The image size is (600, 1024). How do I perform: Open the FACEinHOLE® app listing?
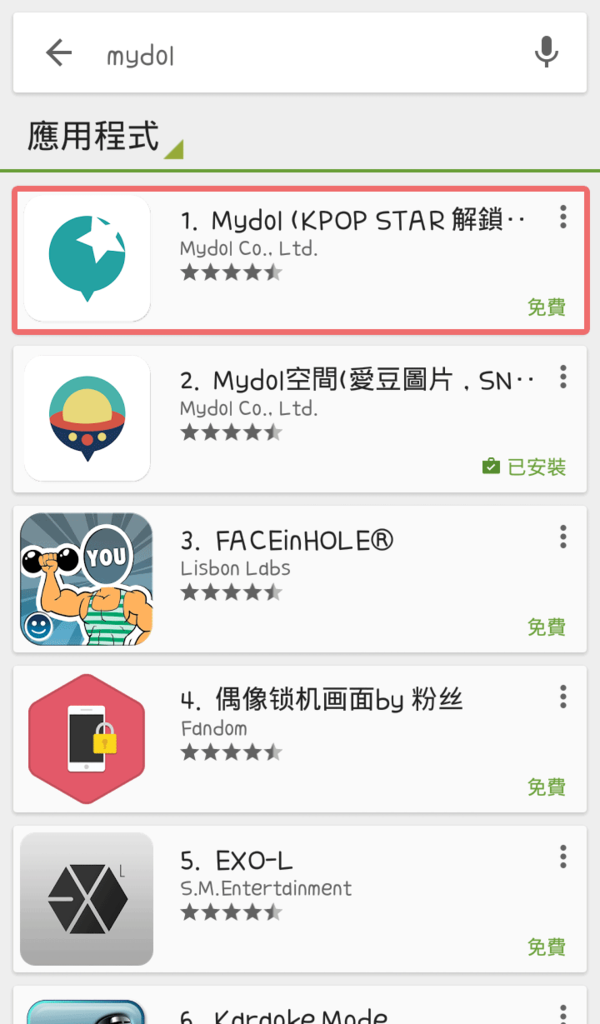click(x=300, y=580)
